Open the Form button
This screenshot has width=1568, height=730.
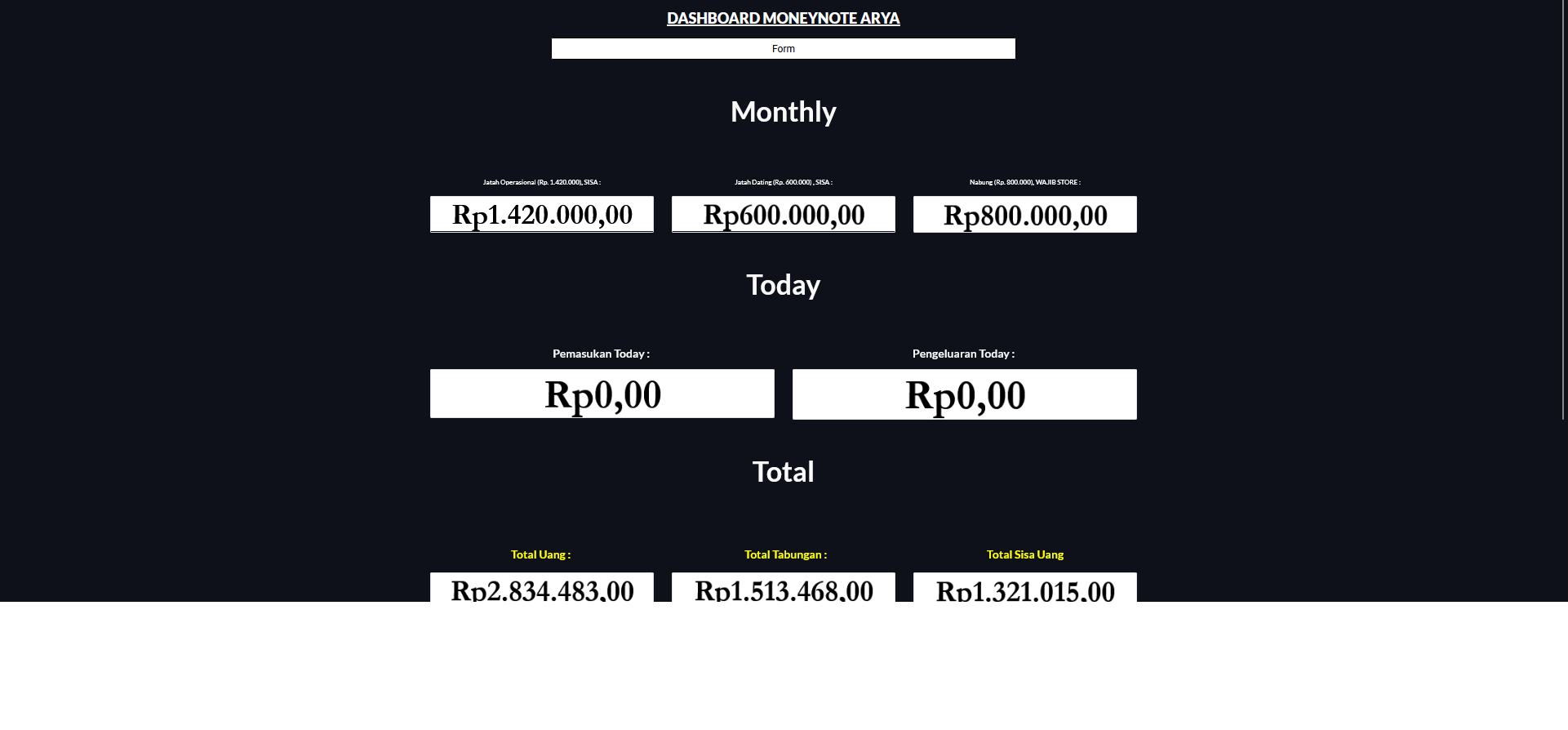click(x=783, y=49)
